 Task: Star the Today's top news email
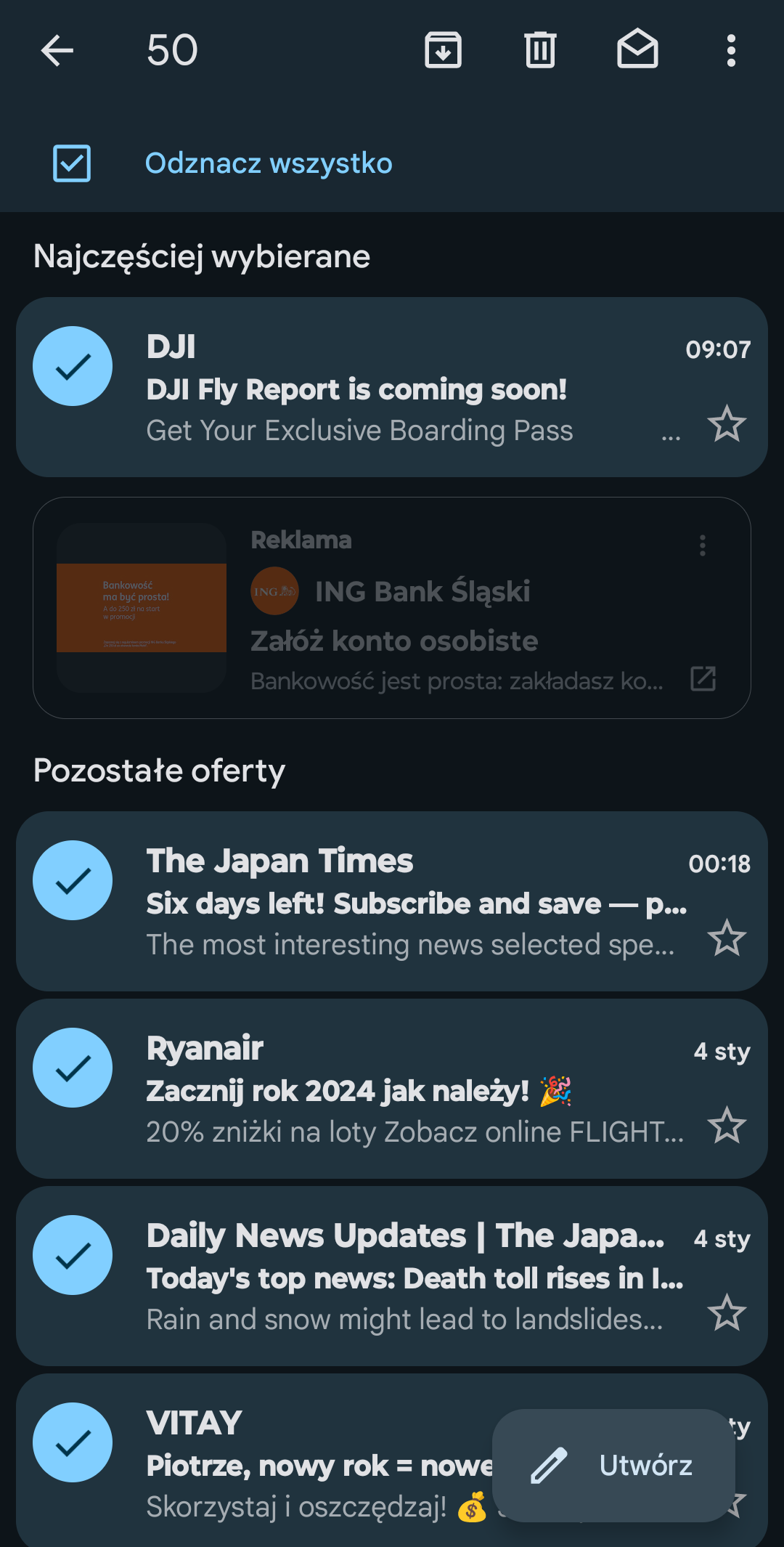tap(727, 1313)
